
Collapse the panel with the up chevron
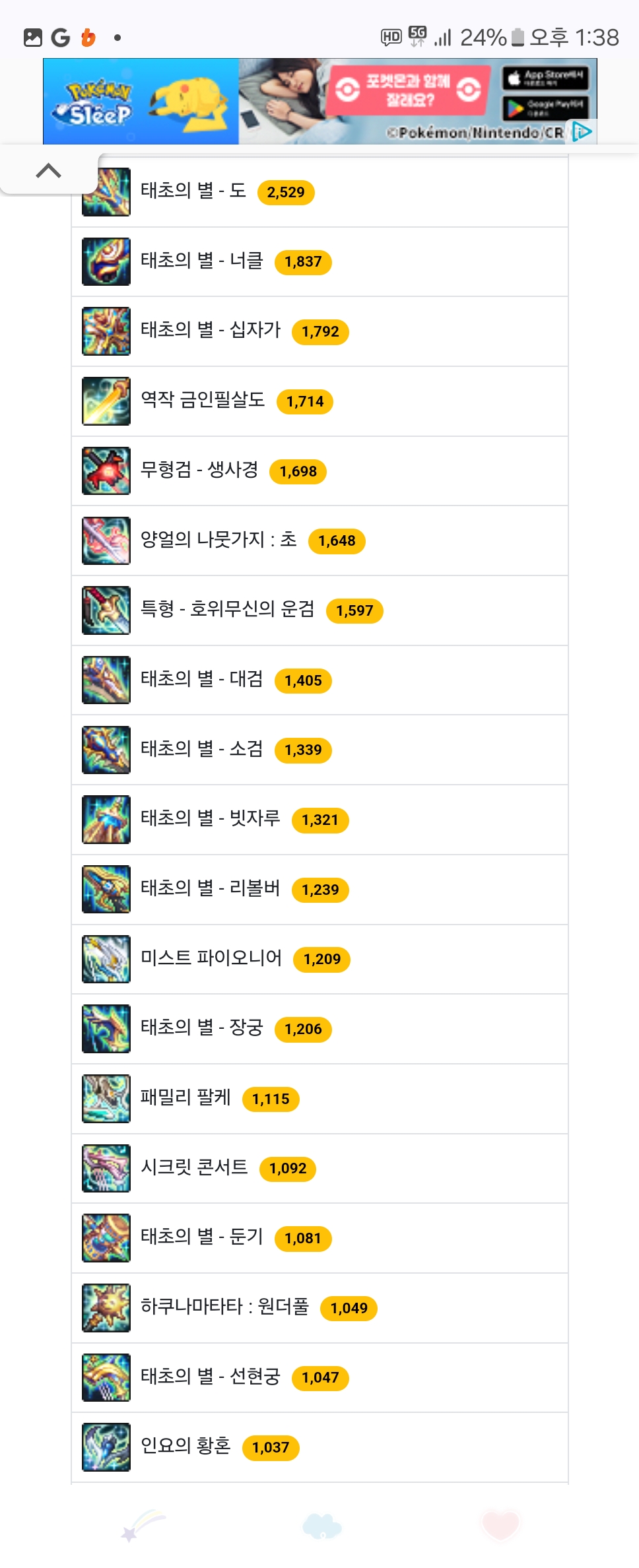point(48,172)
